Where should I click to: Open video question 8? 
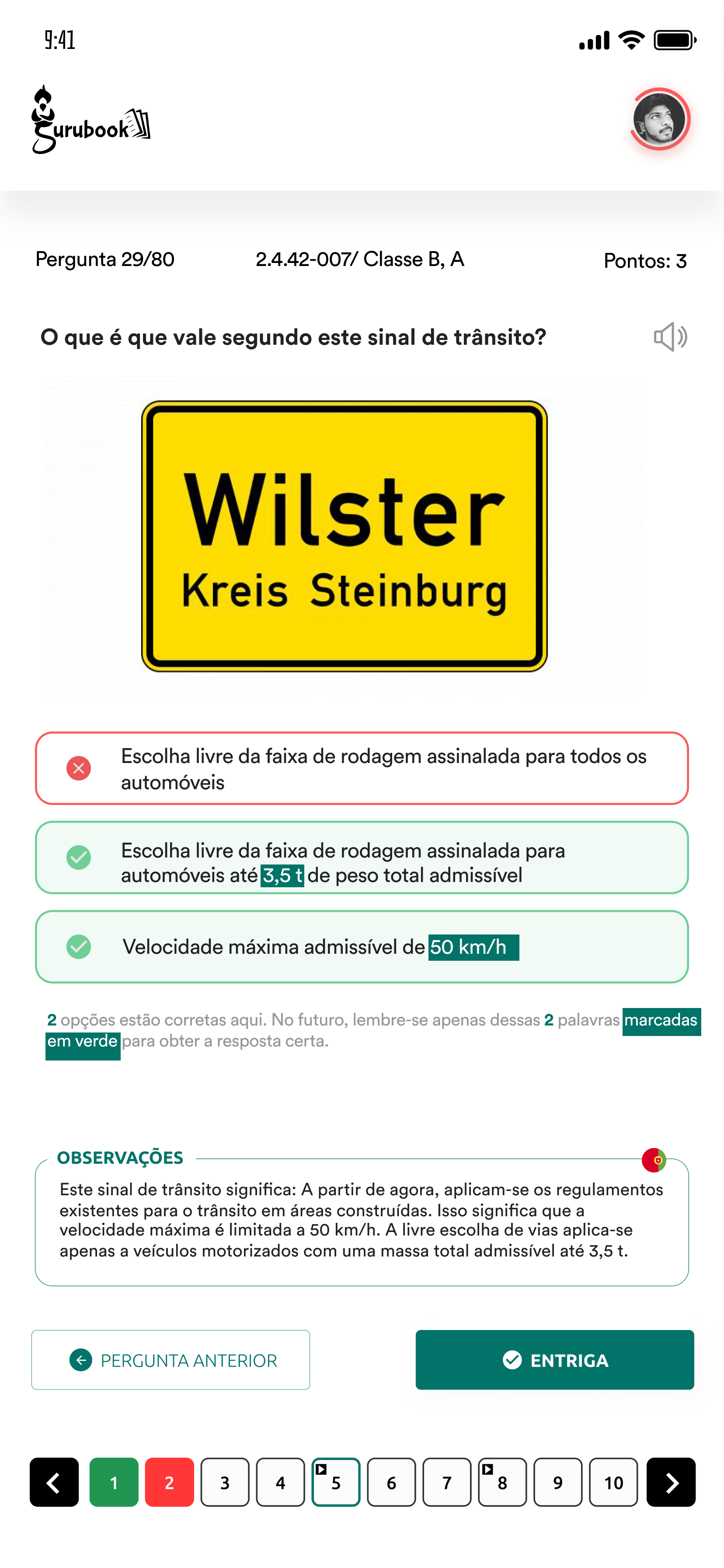(x=502, y=1482)
